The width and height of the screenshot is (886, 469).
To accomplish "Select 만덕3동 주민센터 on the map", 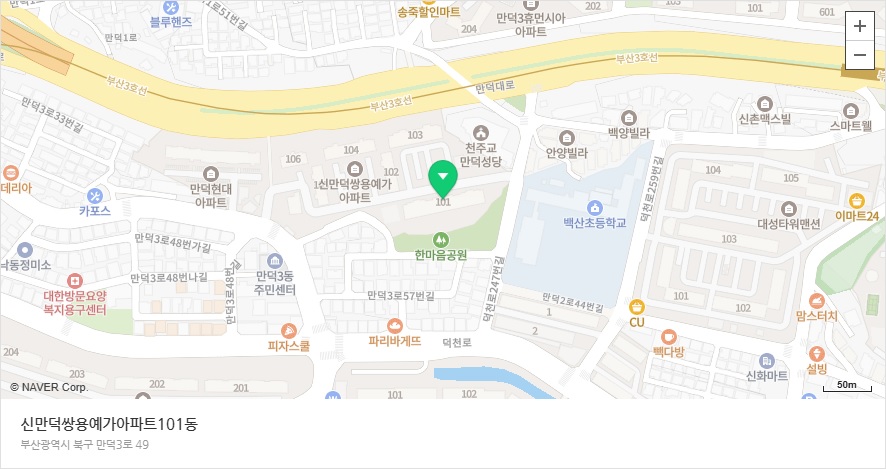I will 275,261.
